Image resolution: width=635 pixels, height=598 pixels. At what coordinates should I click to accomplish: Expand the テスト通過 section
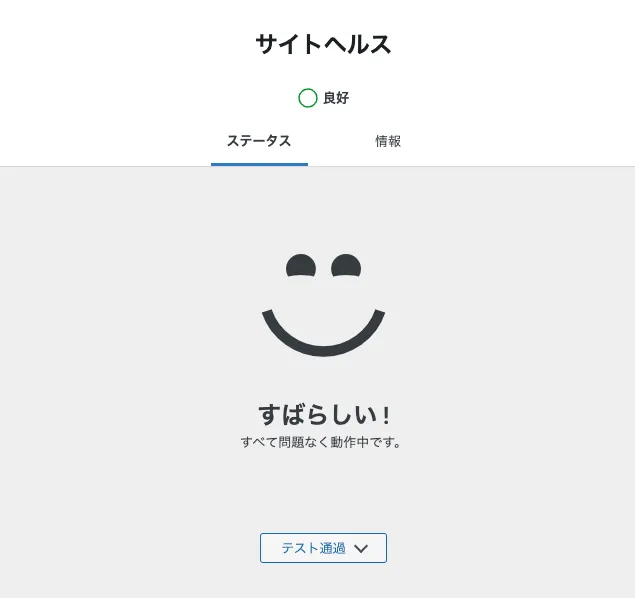pos(323,548)
